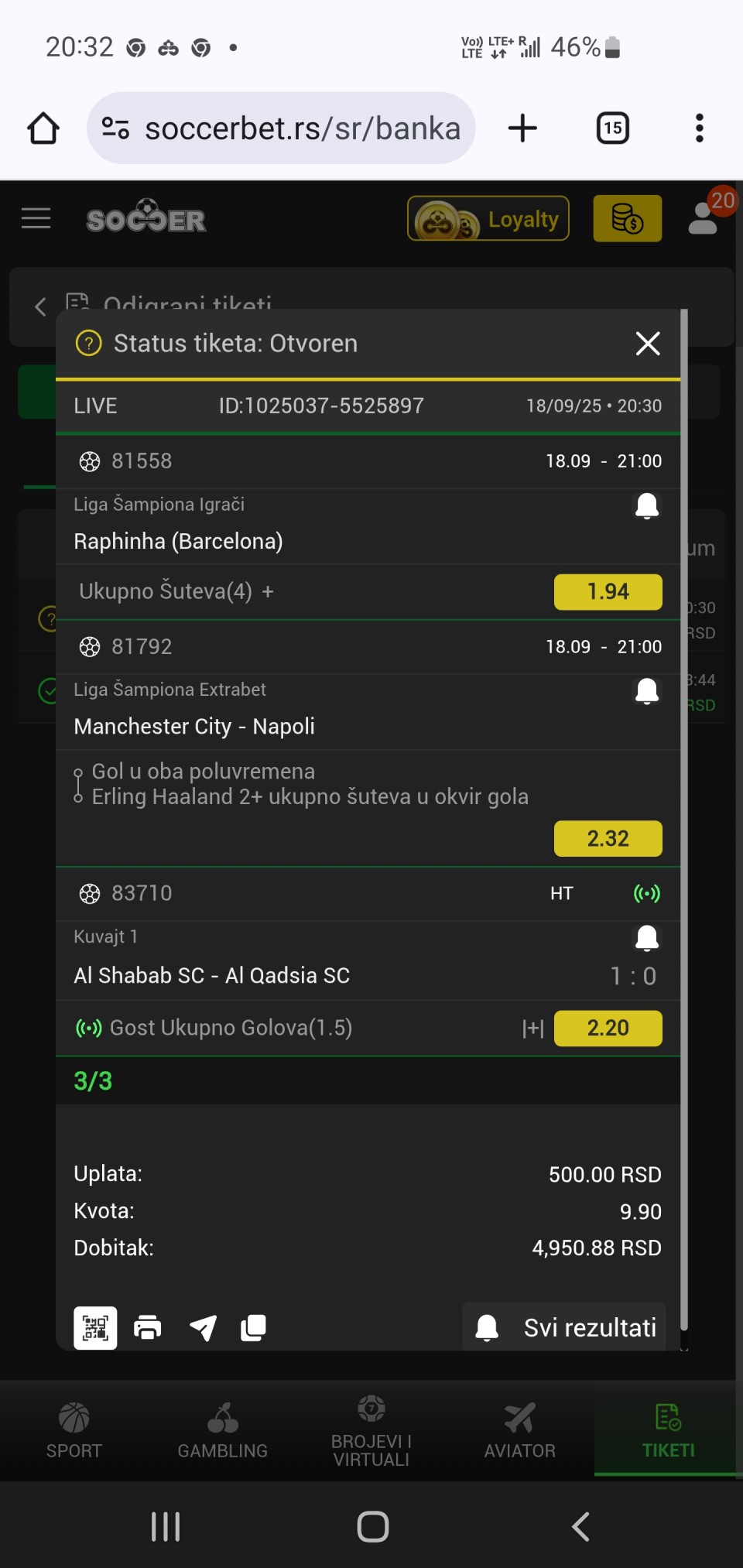Switch to the SPORT tab
This screenshot has width=743, height=1568.
pos(74,1431)
